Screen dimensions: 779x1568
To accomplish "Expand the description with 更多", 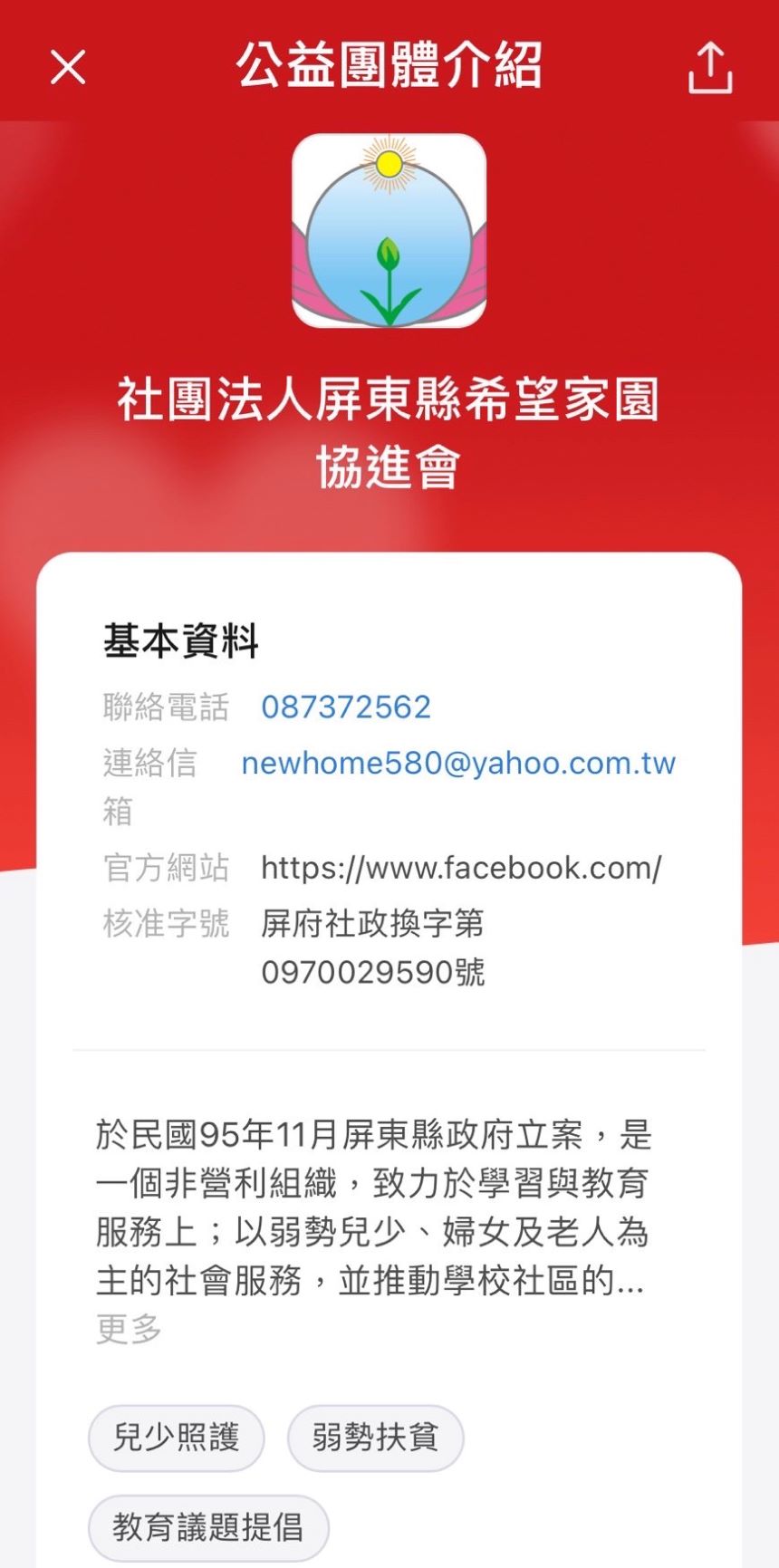I will (129, 1329).
